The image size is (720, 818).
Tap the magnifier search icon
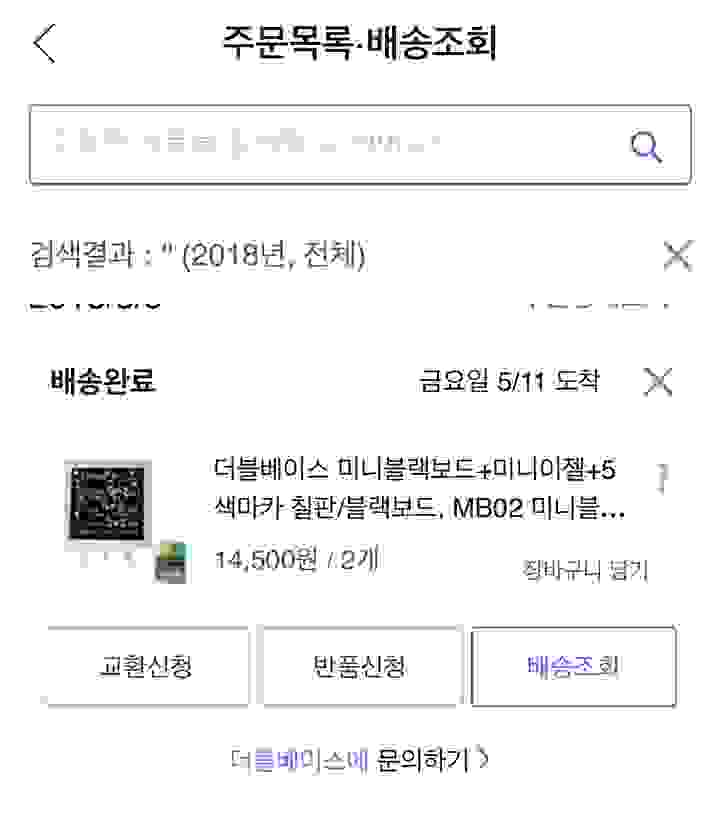pos(647,148)
